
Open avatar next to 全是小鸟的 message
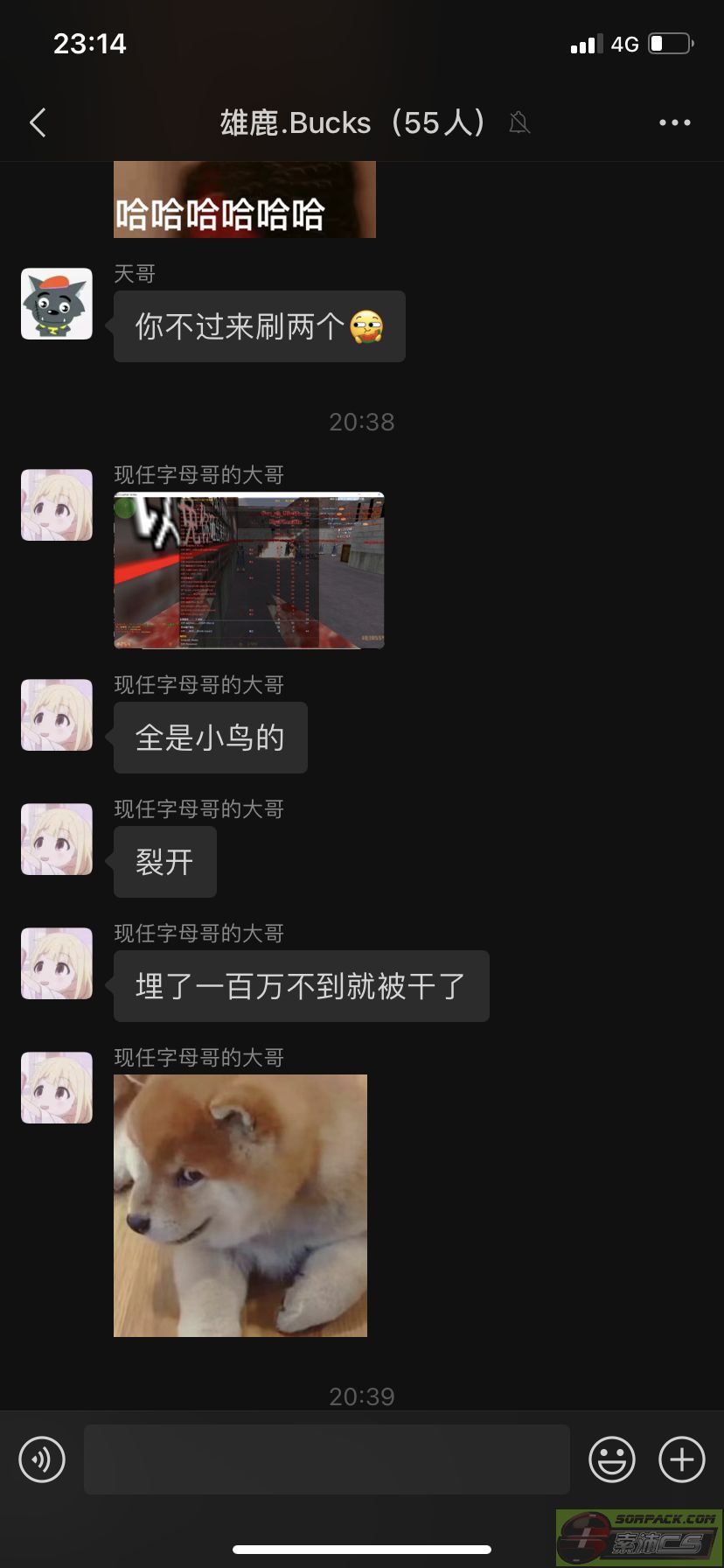pos(57,715)
